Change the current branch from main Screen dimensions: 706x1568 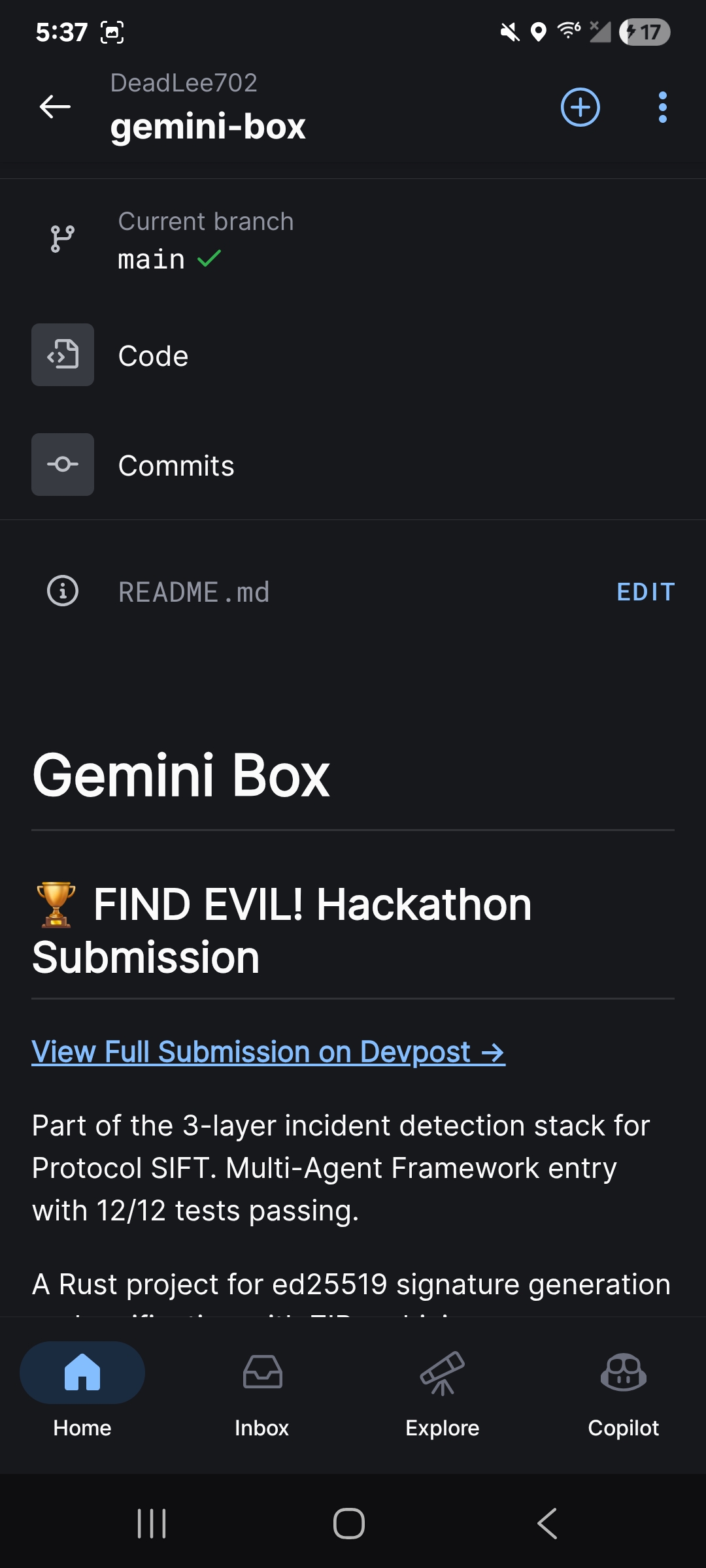pyautogui.click(x=353, y=240)
